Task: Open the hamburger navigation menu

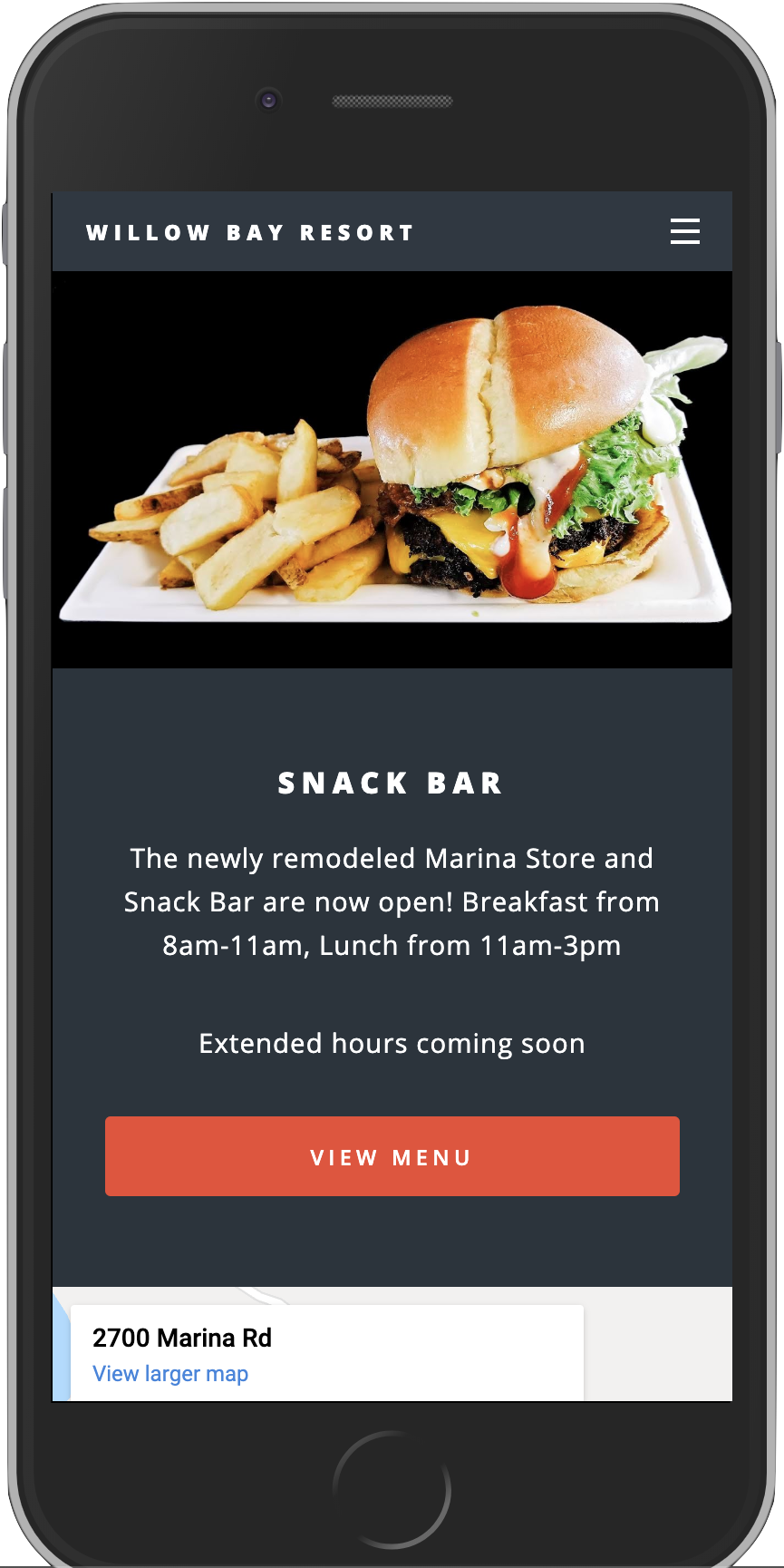Action: [x=684, y=232]
